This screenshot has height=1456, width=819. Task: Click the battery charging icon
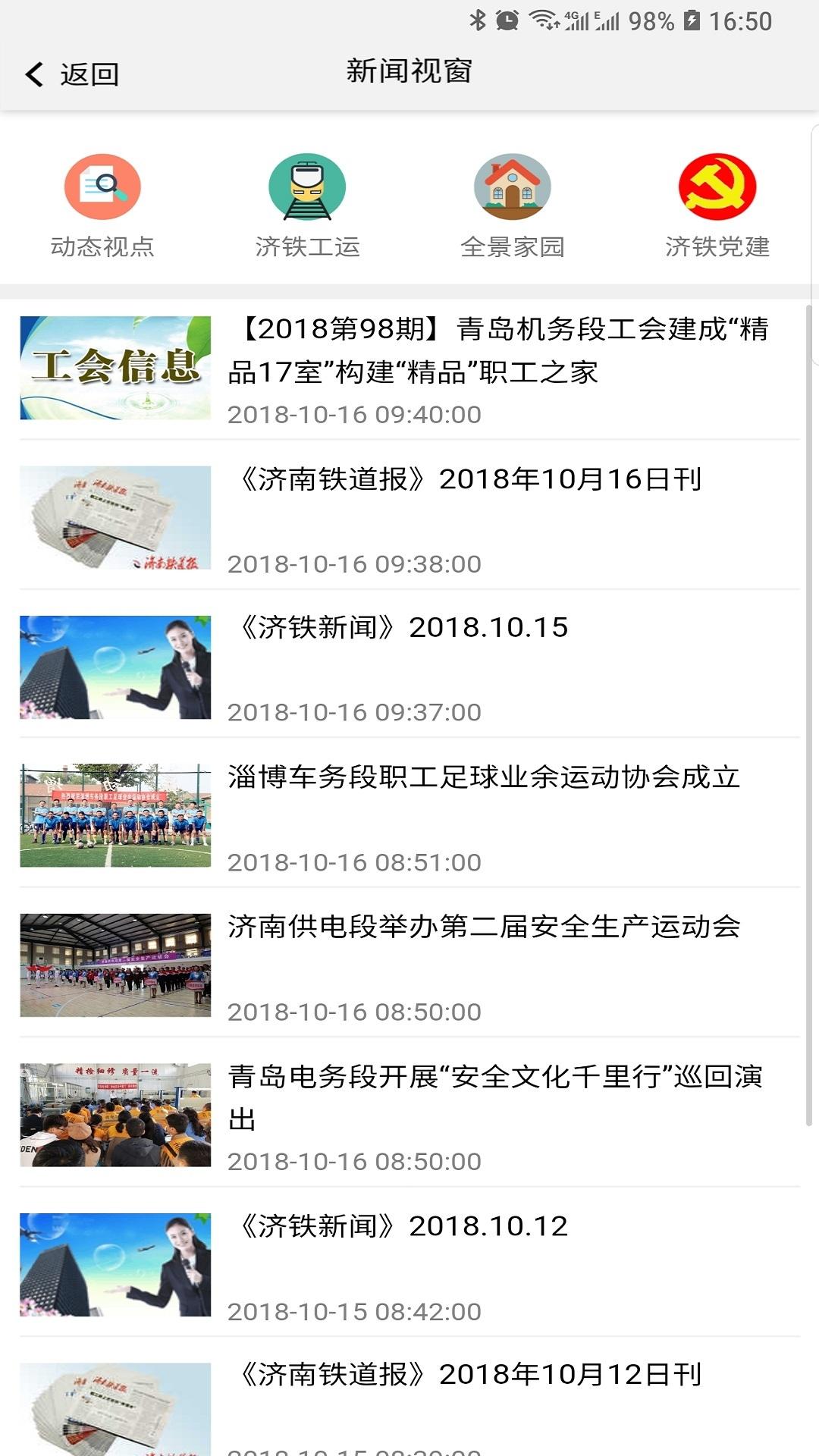(691, 20)
